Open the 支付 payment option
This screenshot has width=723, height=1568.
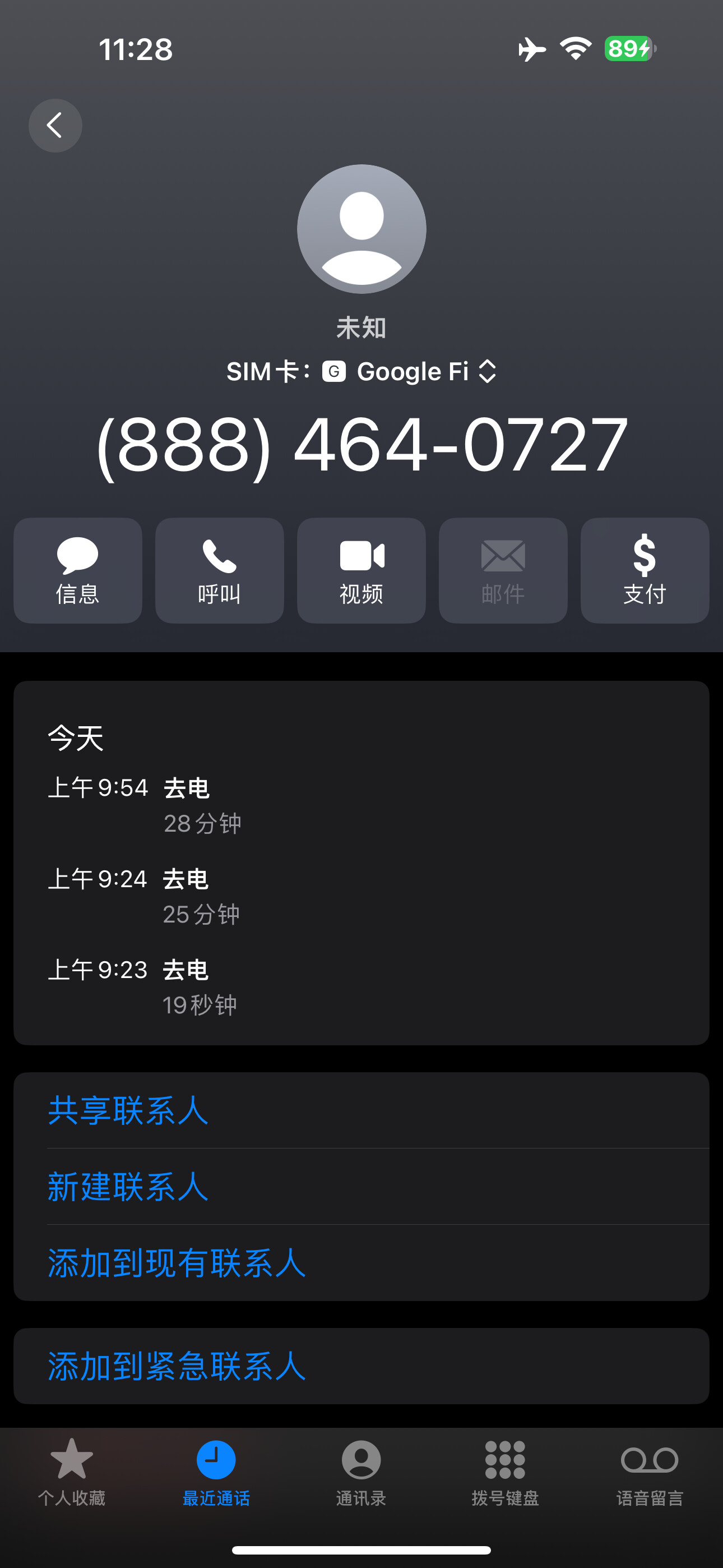click(x=644, y=570)
